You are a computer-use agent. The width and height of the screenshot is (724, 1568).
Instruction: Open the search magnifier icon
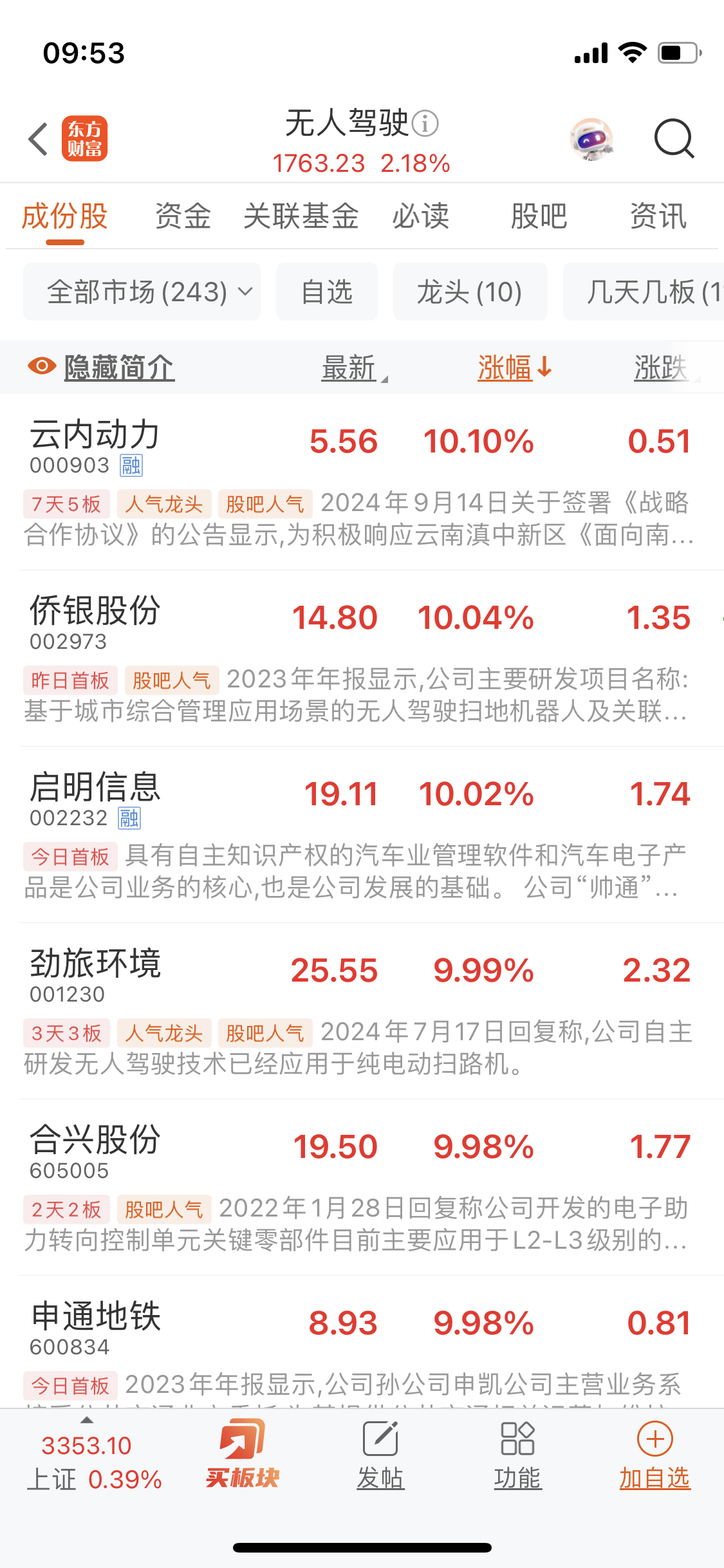674,138
